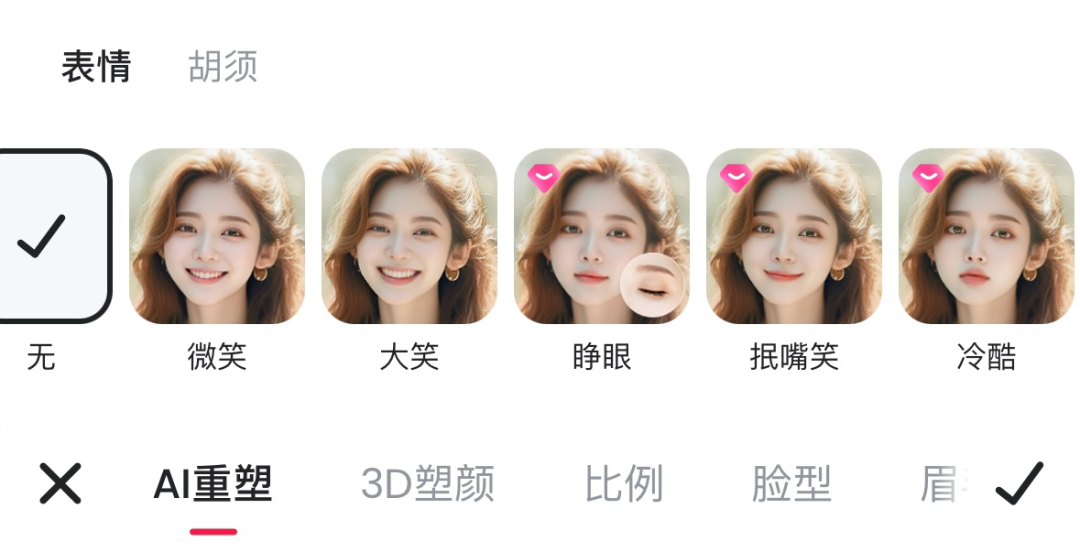Select the 冷酷 expression
This screenshot has width=1080, height=552.
[x=986, y=236]
